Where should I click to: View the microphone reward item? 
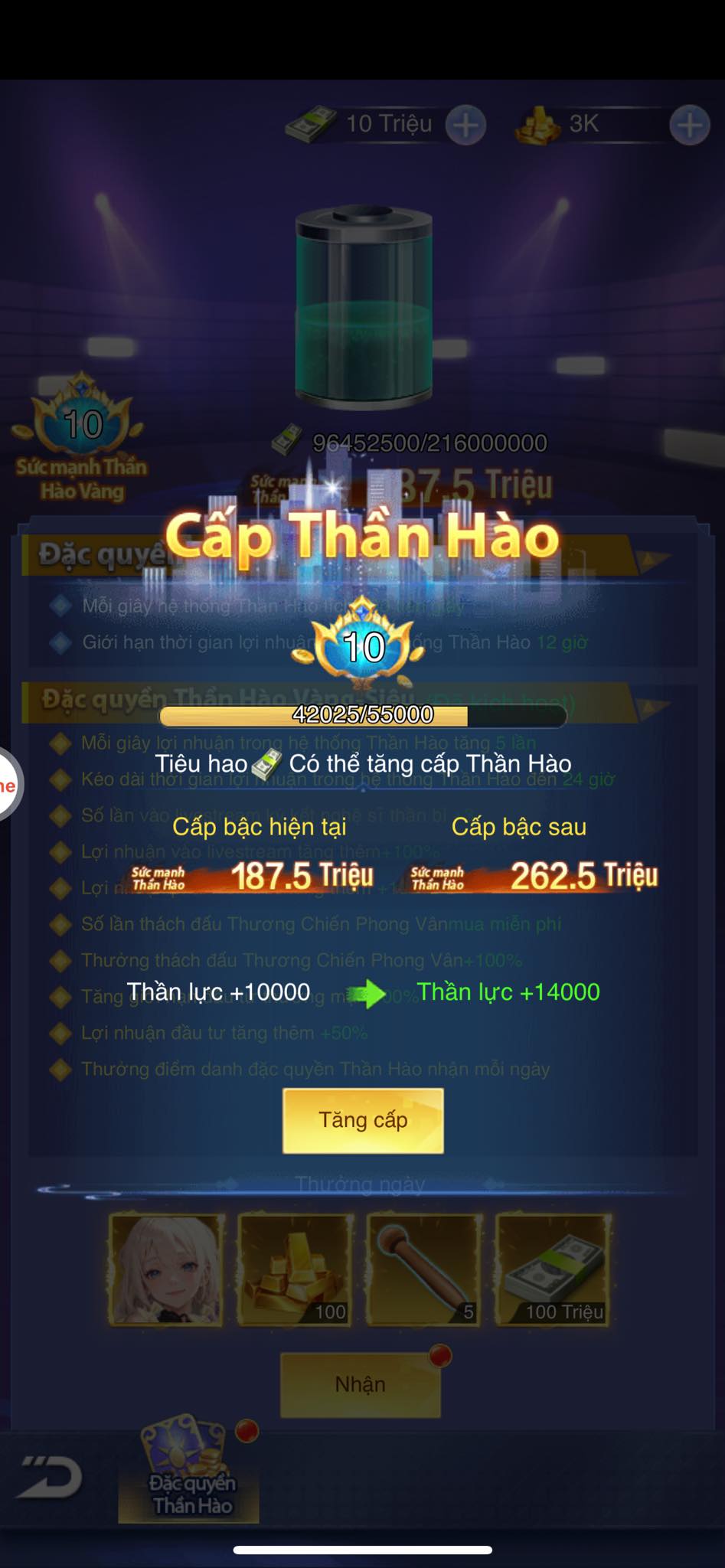coord(424,1269)
